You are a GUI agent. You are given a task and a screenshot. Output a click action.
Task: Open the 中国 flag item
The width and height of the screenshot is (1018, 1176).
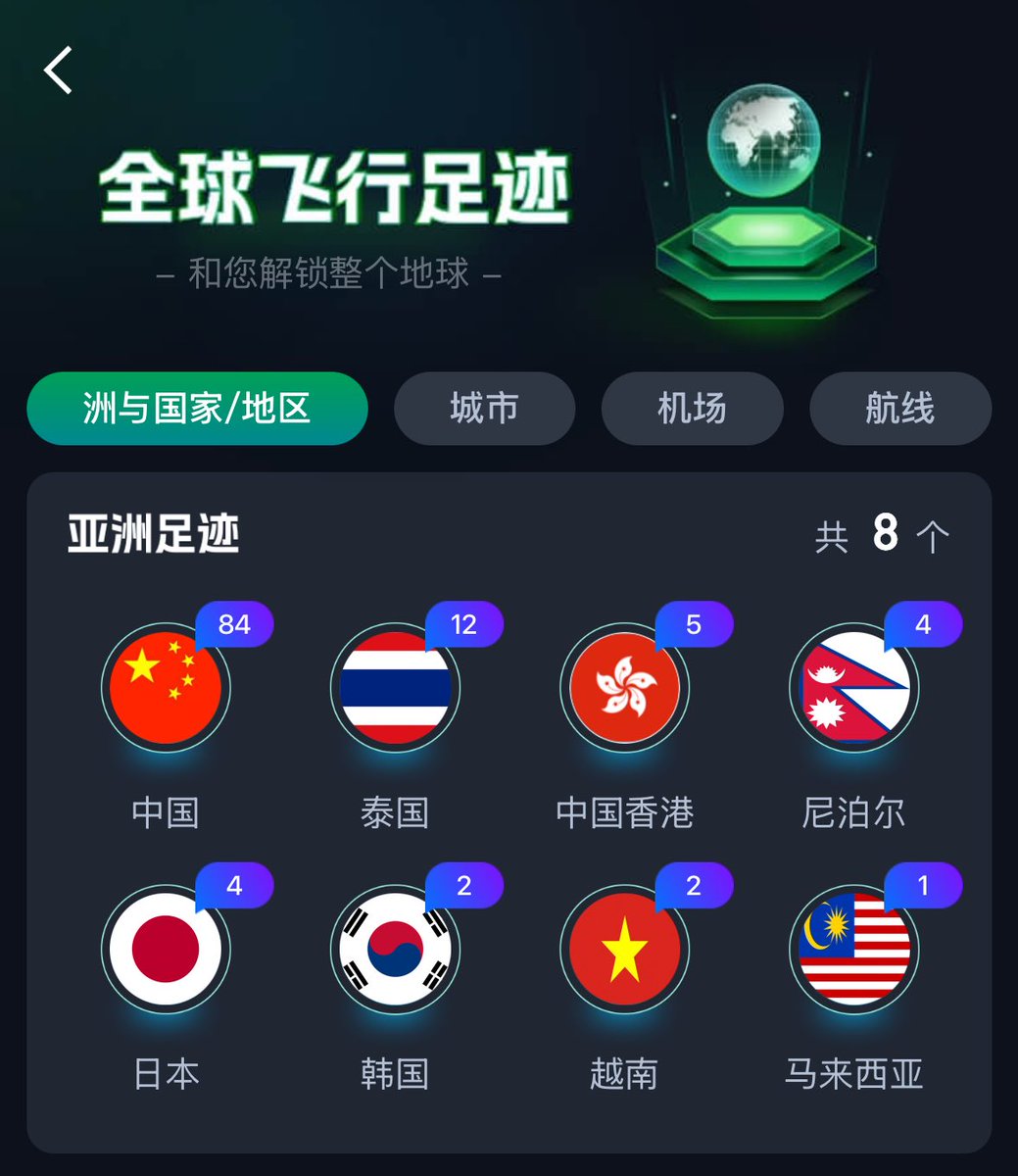(166, 688)
